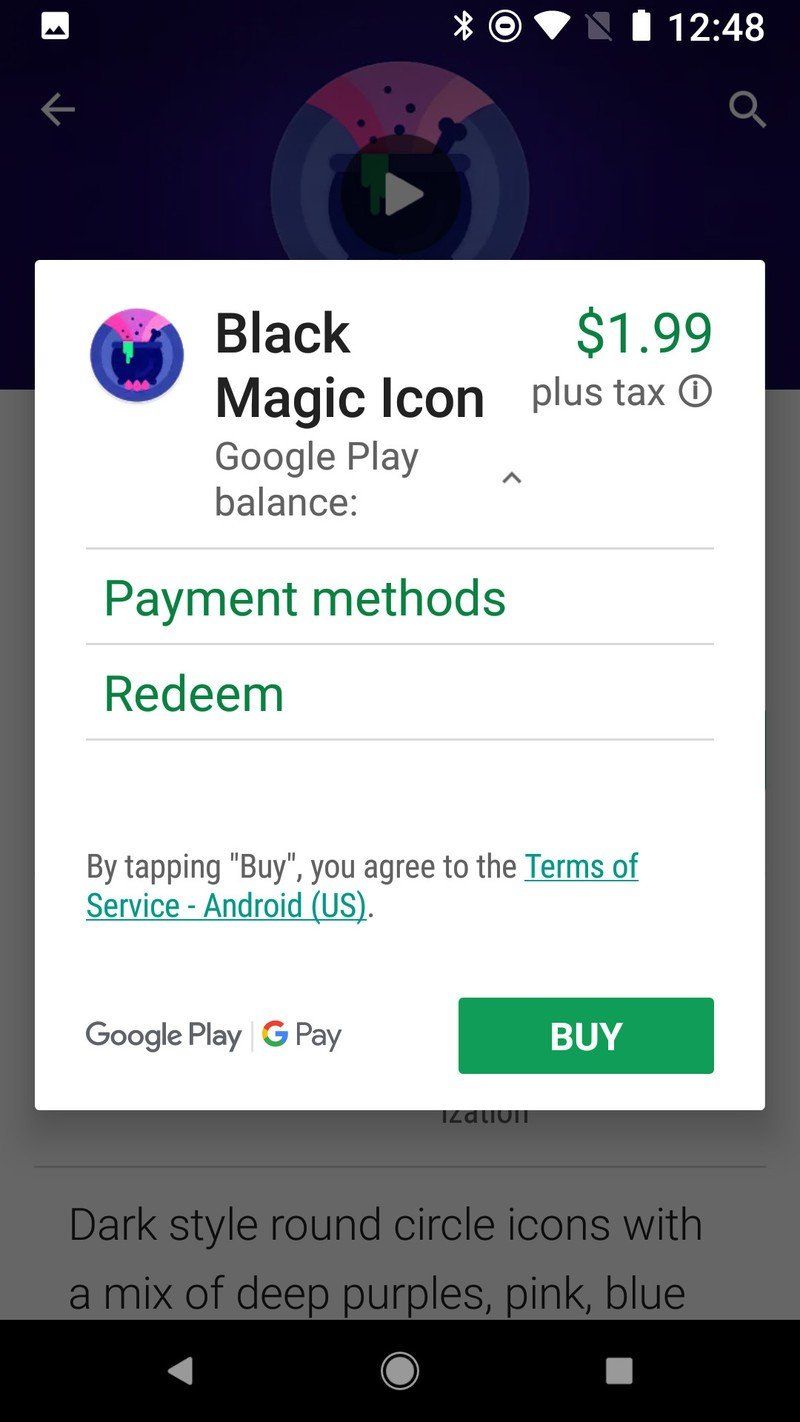Image resolution: width=800 pixels, height=1422 pixels.
Task: Tap the back arrow at top left
Action: [x=57, y=110]
